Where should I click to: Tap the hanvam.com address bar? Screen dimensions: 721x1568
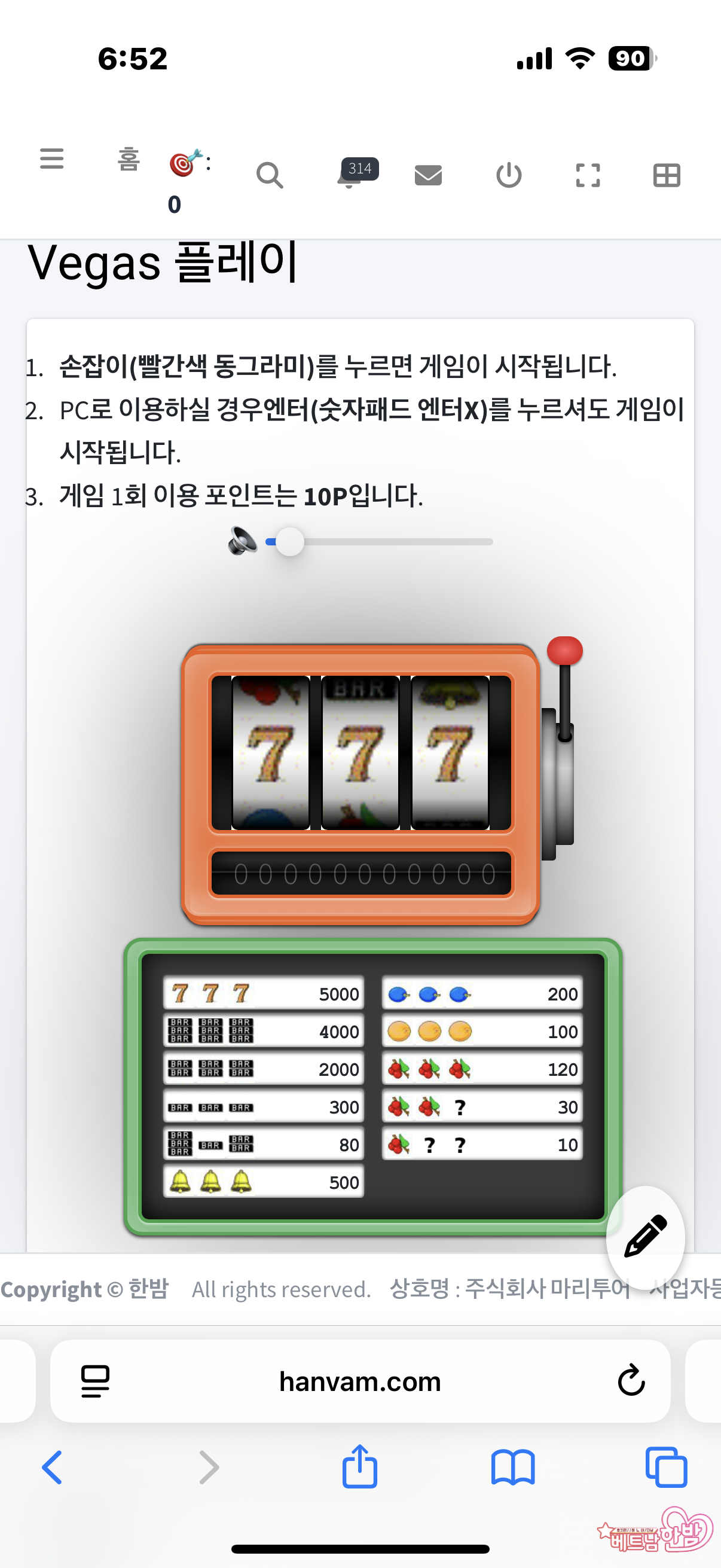click(x=360, y=1380)
